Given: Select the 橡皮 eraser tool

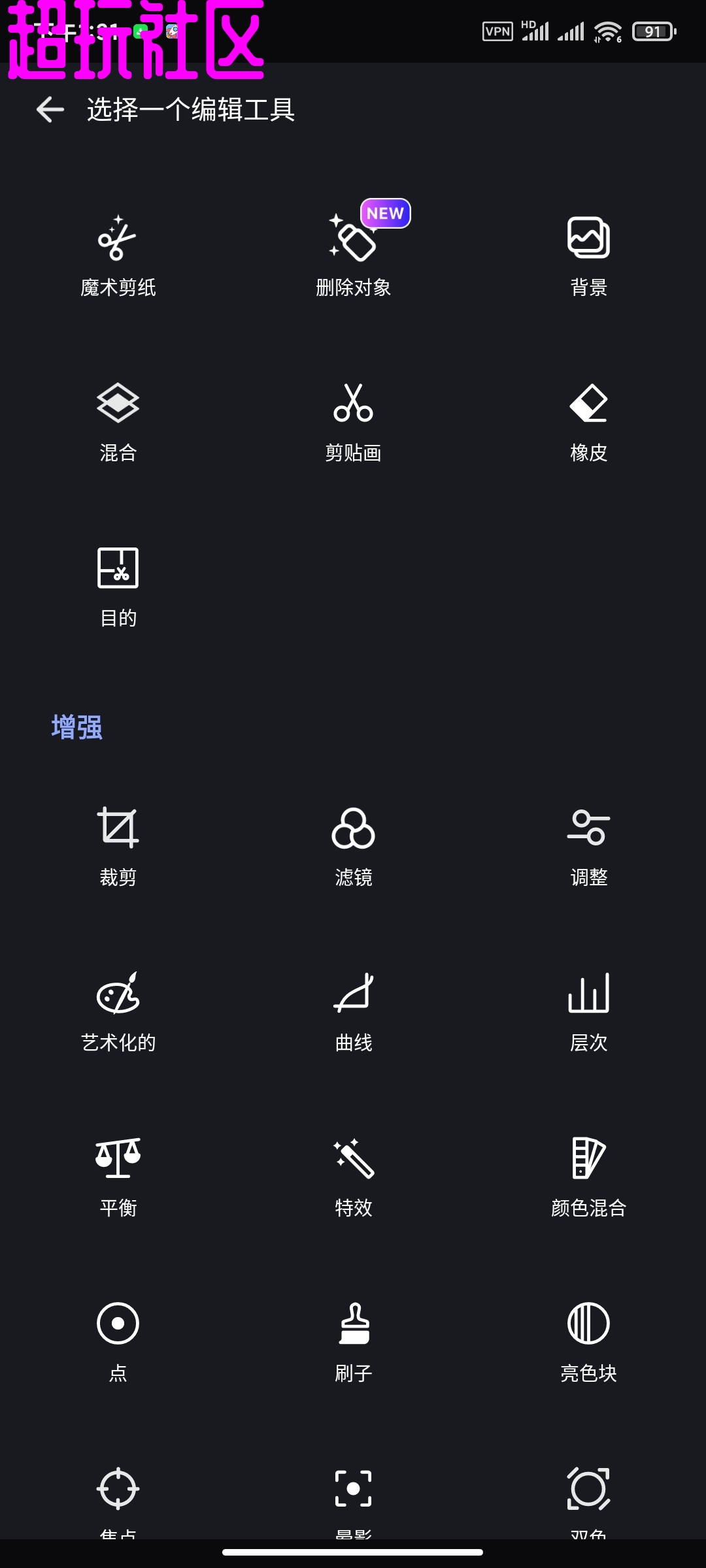Looking at the screenshot, I should (588, 421).
